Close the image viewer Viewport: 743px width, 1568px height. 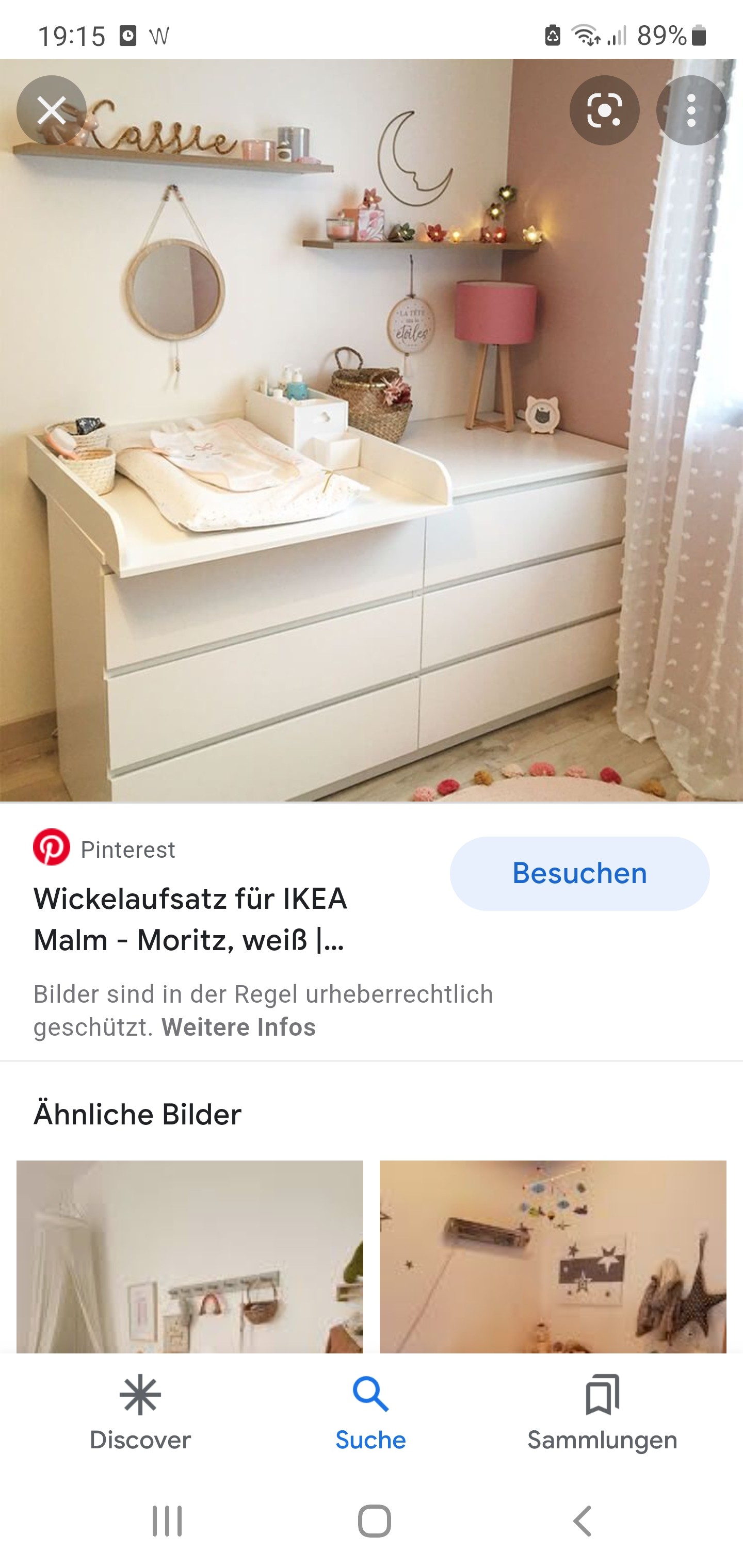pyautogui.click(x=51, y=111)
